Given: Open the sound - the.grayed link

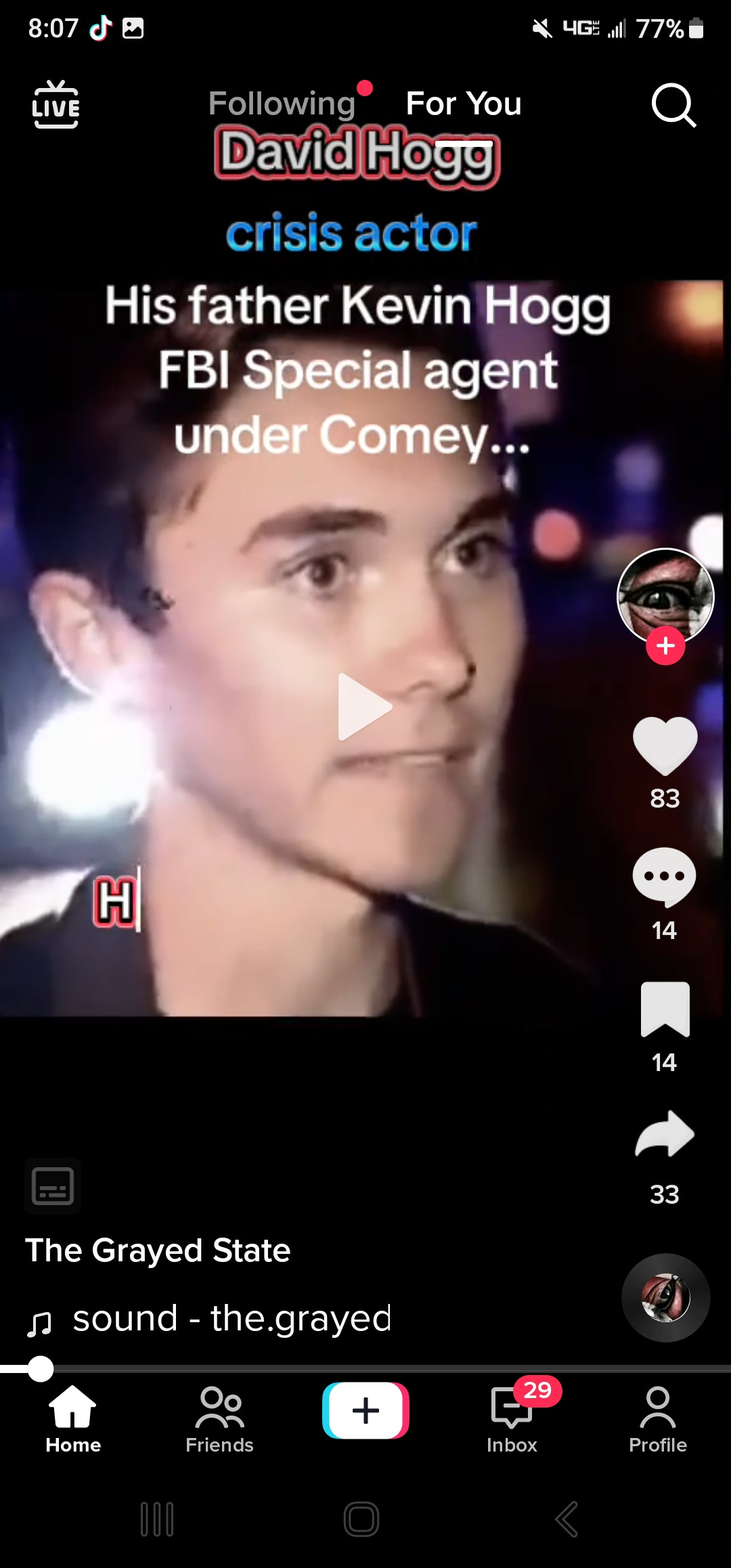Looking at the screenshot, I should (x=231, y=1319).
